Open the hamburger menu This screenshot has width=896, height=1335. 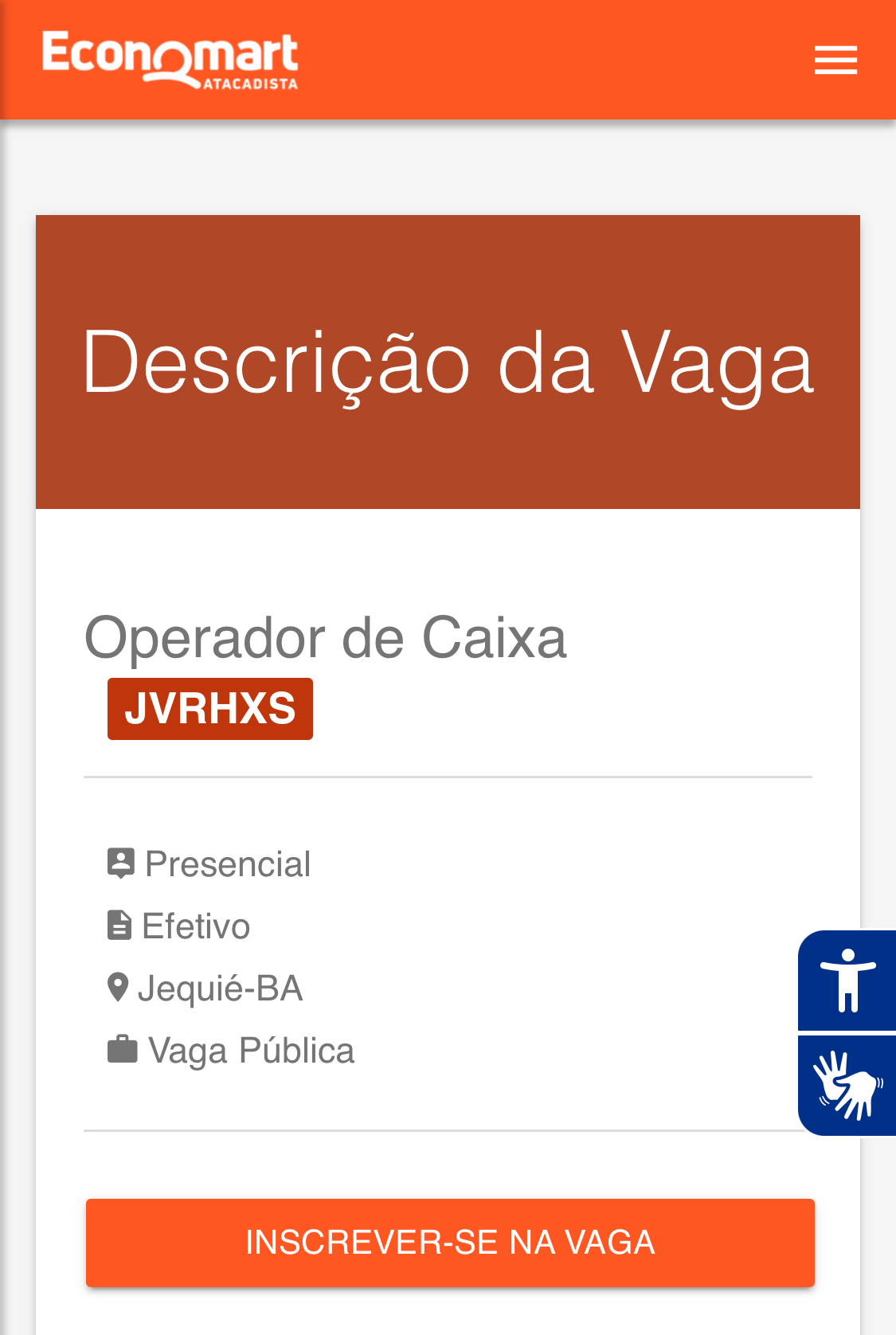835,60
